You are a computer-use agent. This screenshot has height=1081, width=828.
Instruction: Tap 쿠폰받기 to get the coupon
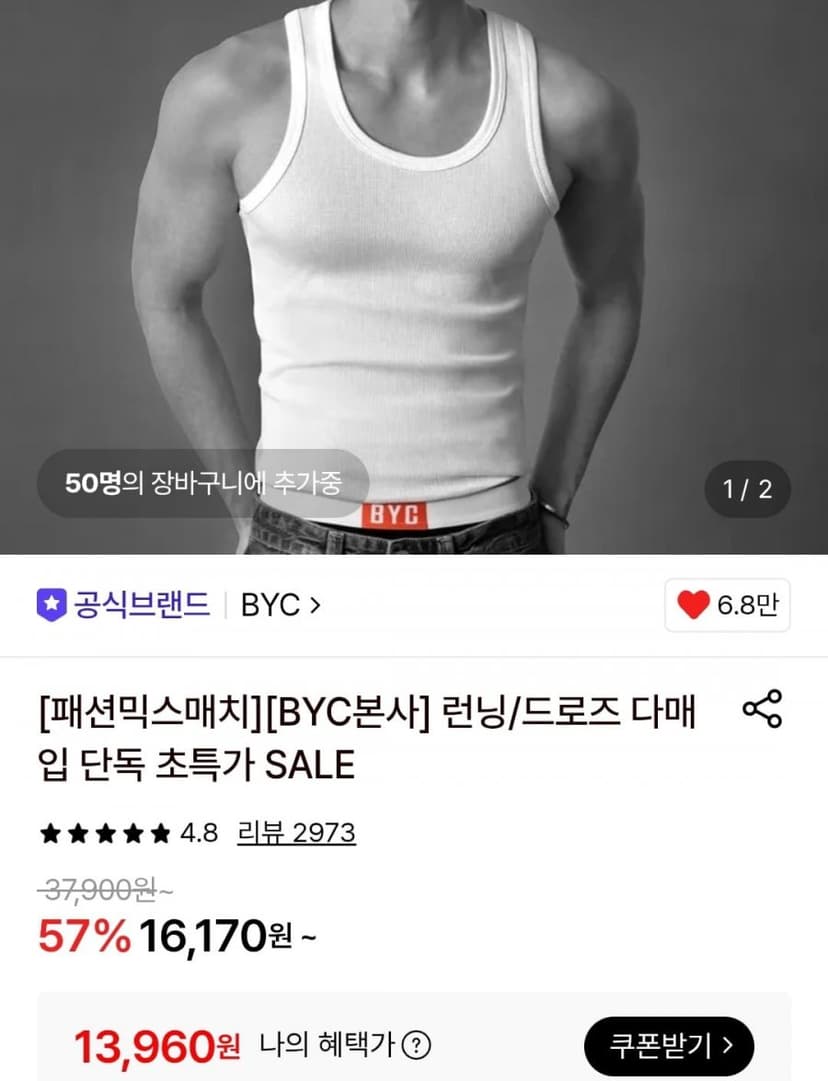pos(669,1046)
